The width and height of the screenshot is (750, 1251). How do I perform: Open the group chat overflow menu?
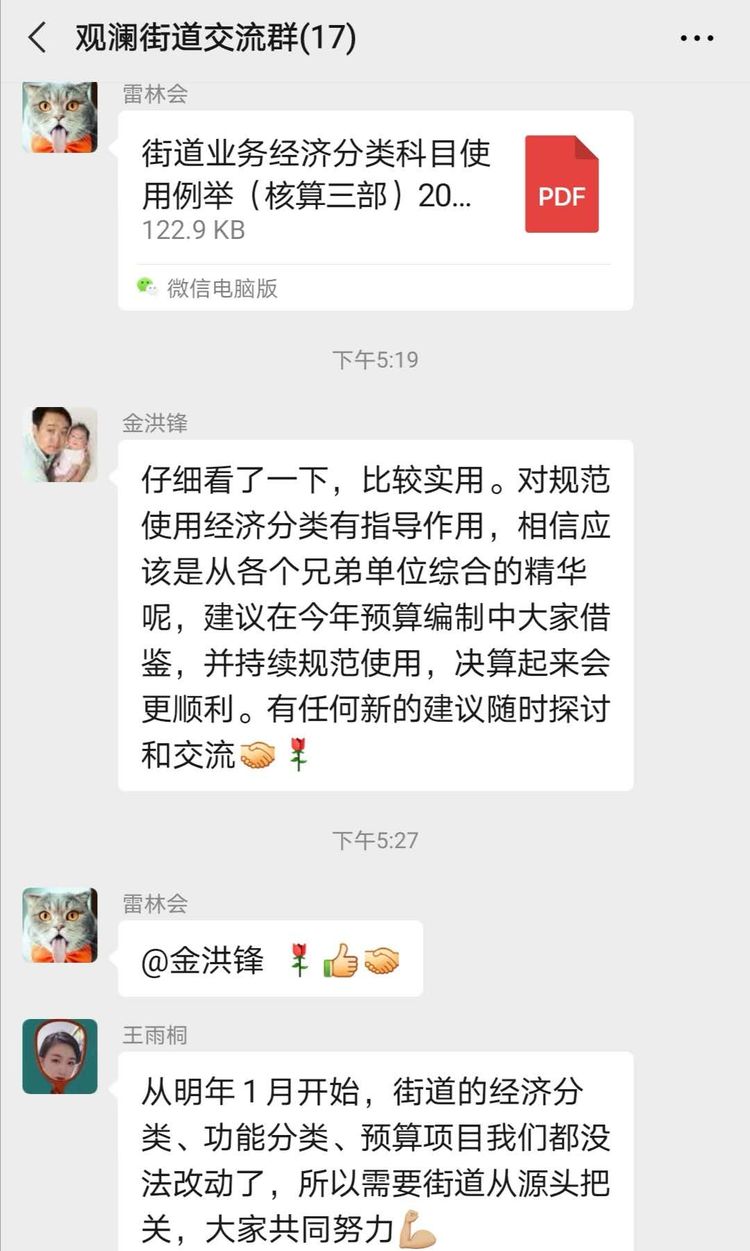pyautogui.click(x=696, y=39)
